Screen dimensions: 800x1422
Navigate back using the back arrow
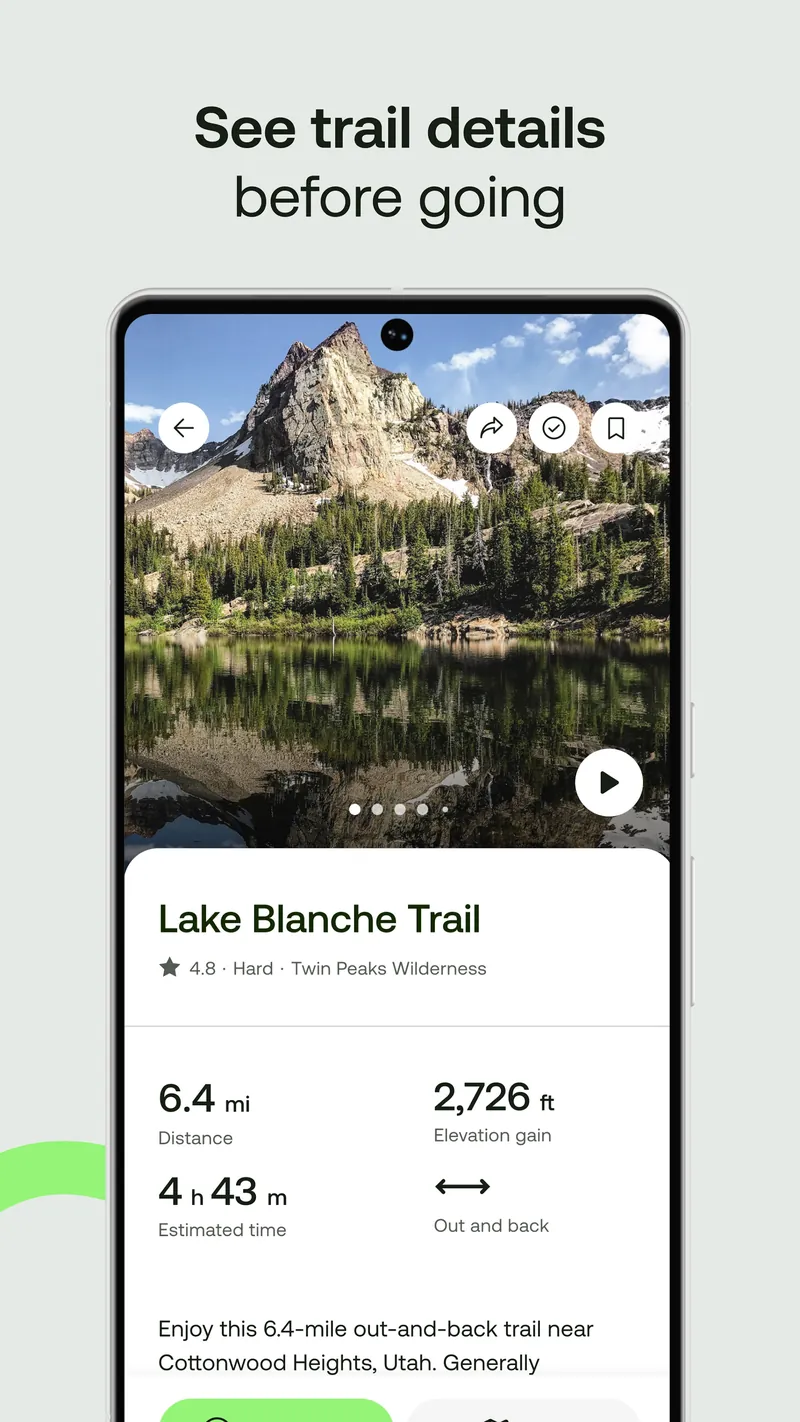click(x=183, y=427)
